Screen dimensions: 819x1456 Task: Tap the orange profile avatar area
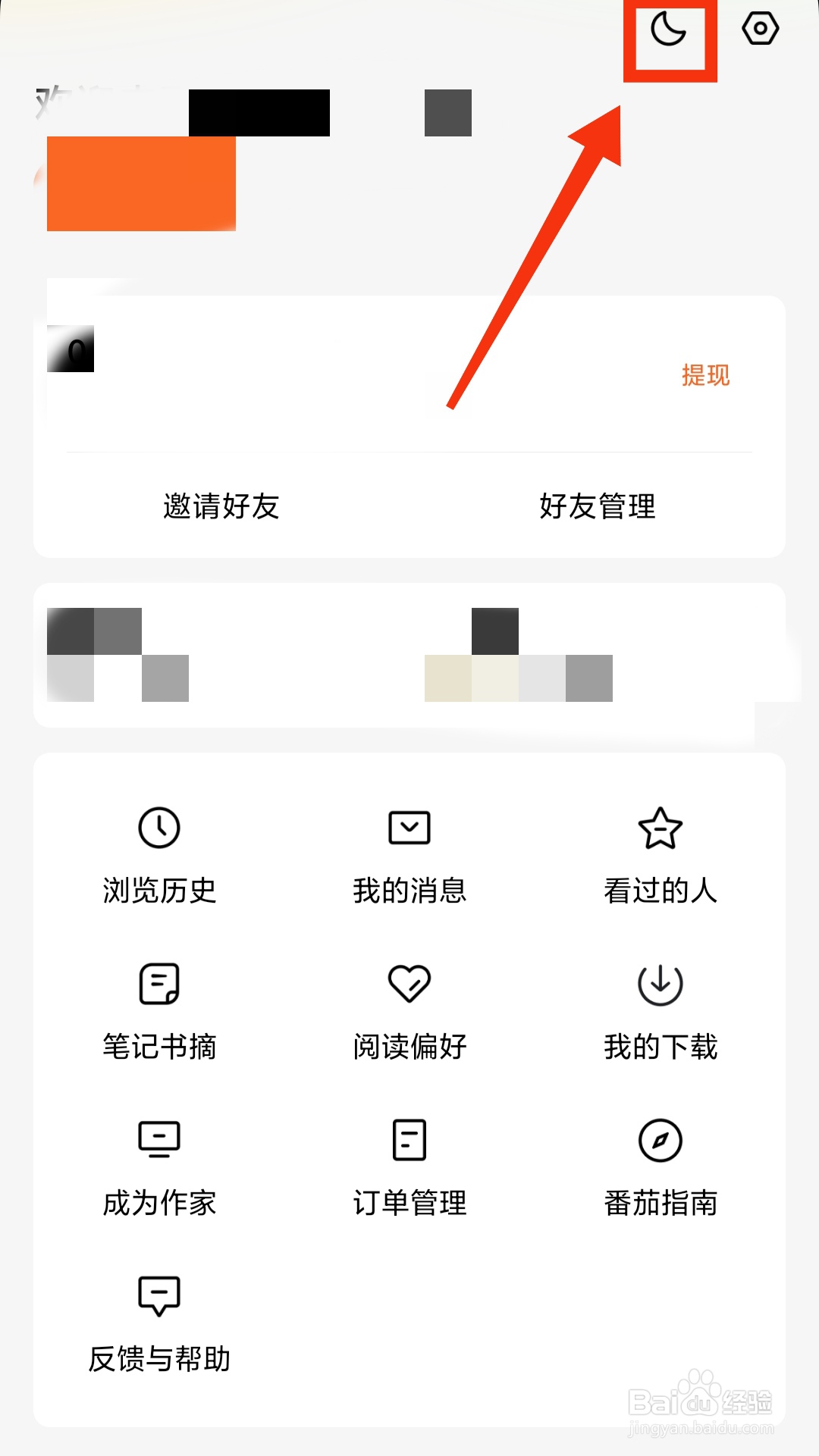(x=141, y=183)
